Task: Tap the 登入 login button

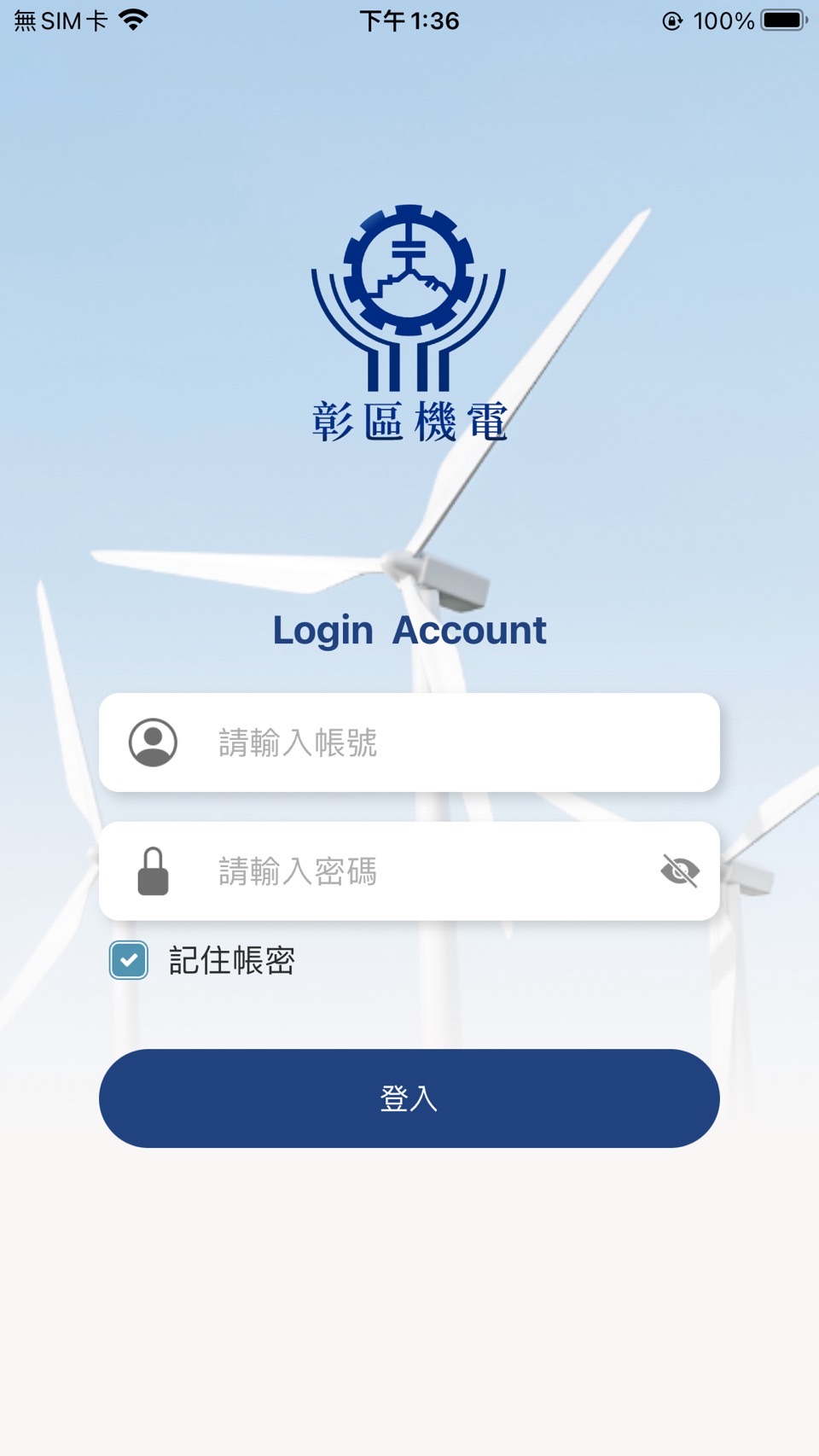Action: [x=409, y=1098]
